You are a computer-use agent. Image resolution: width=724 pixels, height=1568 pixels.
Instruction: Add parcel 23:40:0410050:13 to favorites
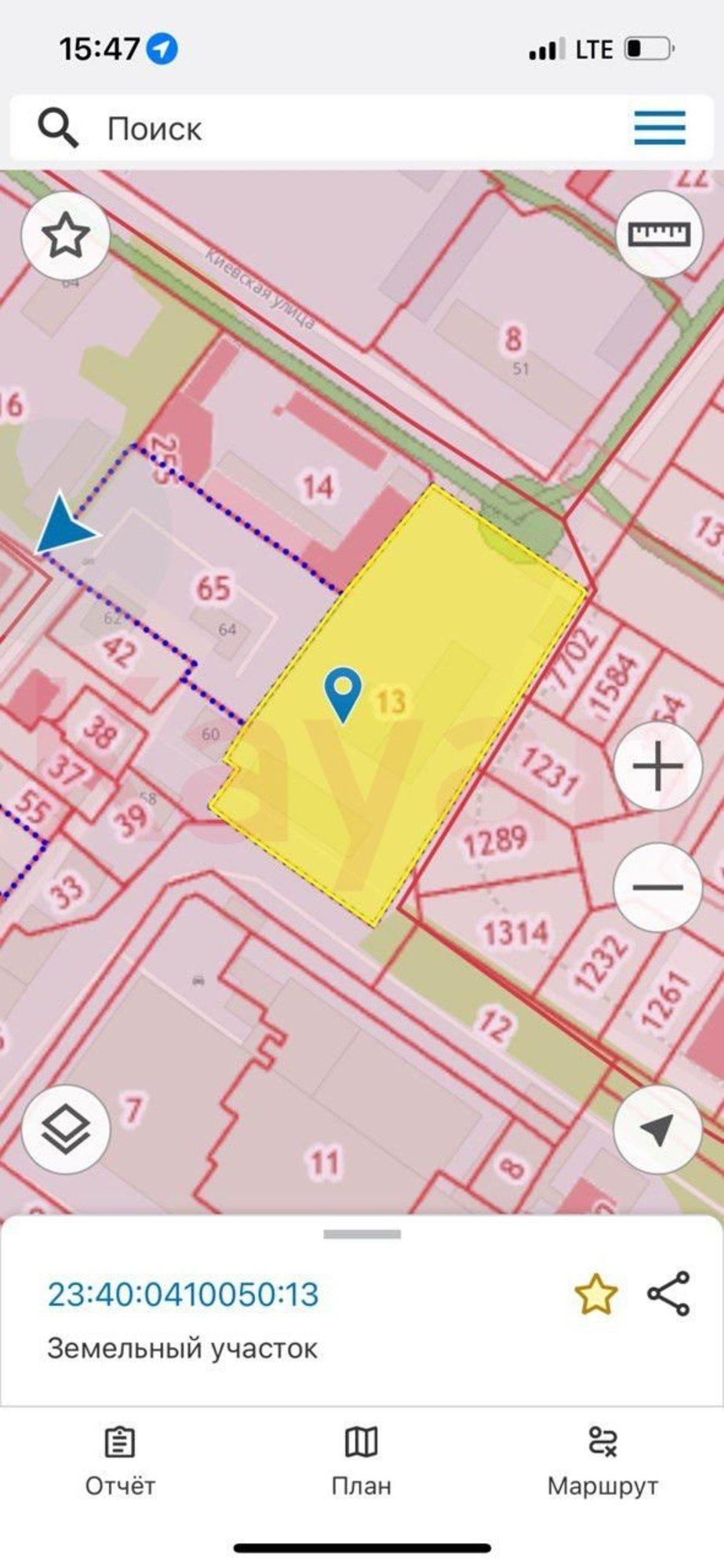tap(595, 1294)
